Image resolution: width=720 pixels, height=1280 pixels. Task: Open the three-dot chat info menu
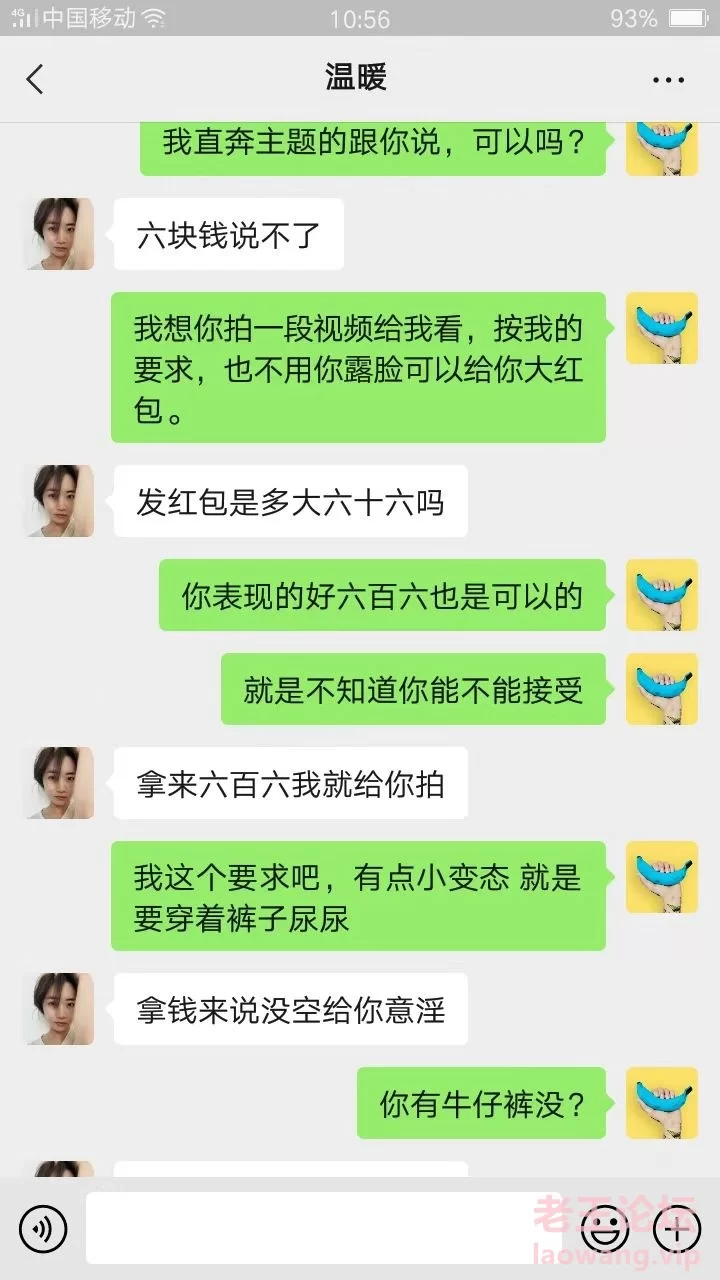pos(668,80)
